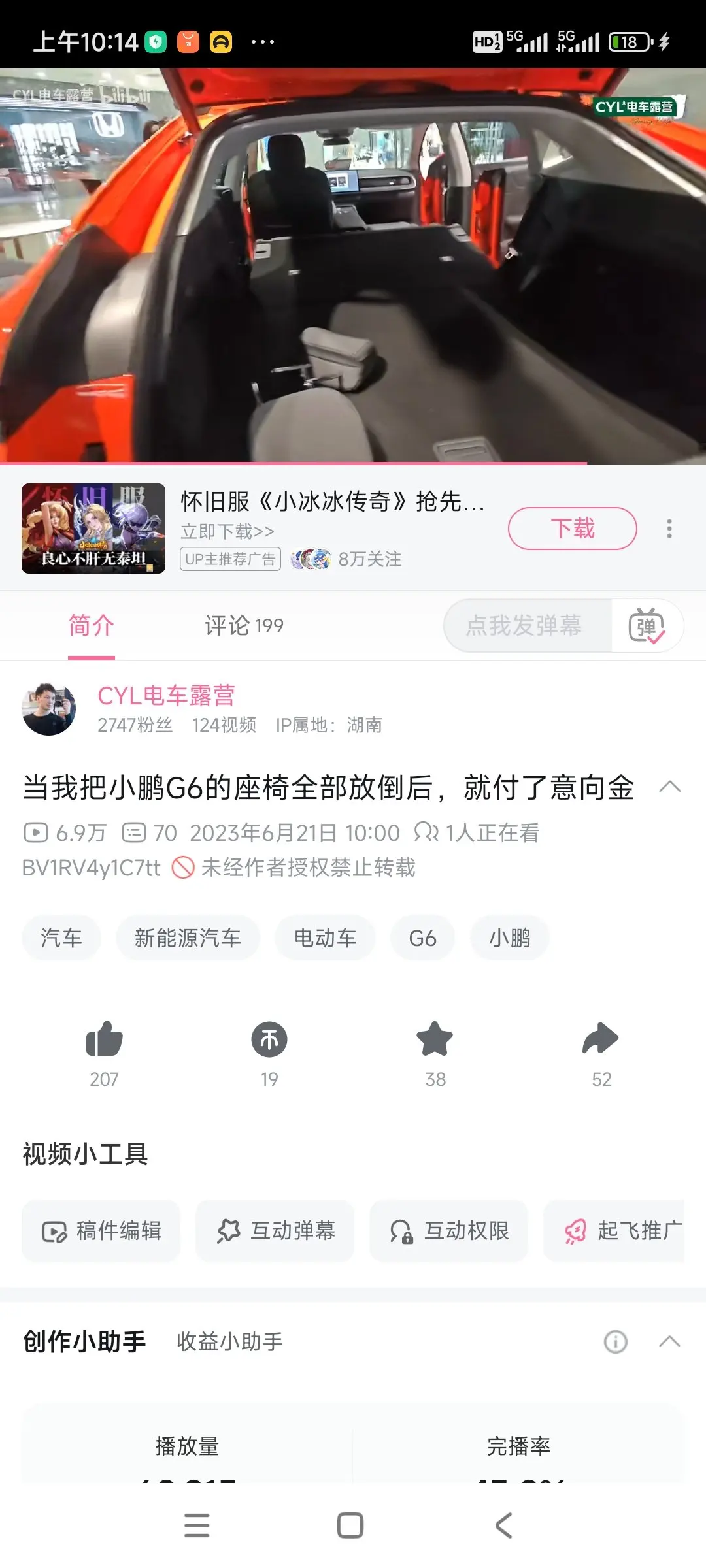706x1568 pixels.
Task: Open CYL电车露营 uploader profile
Action: (x=166, y=695)
